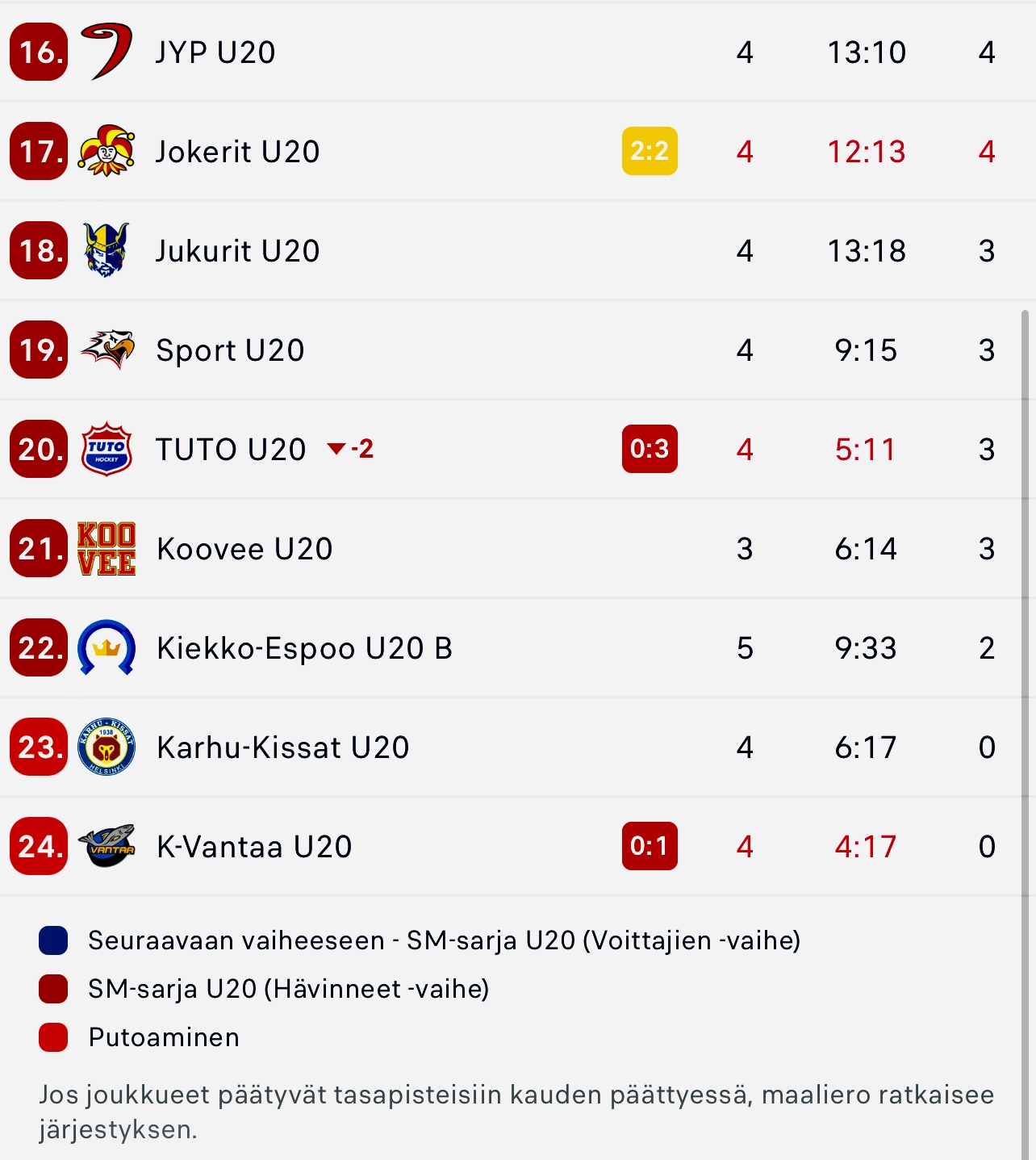Screen dimensions: 1036x1160
Task: Tap TUTO U20's live score 0:3 badge
Action: pyautogui.click(x=650, y=450)
